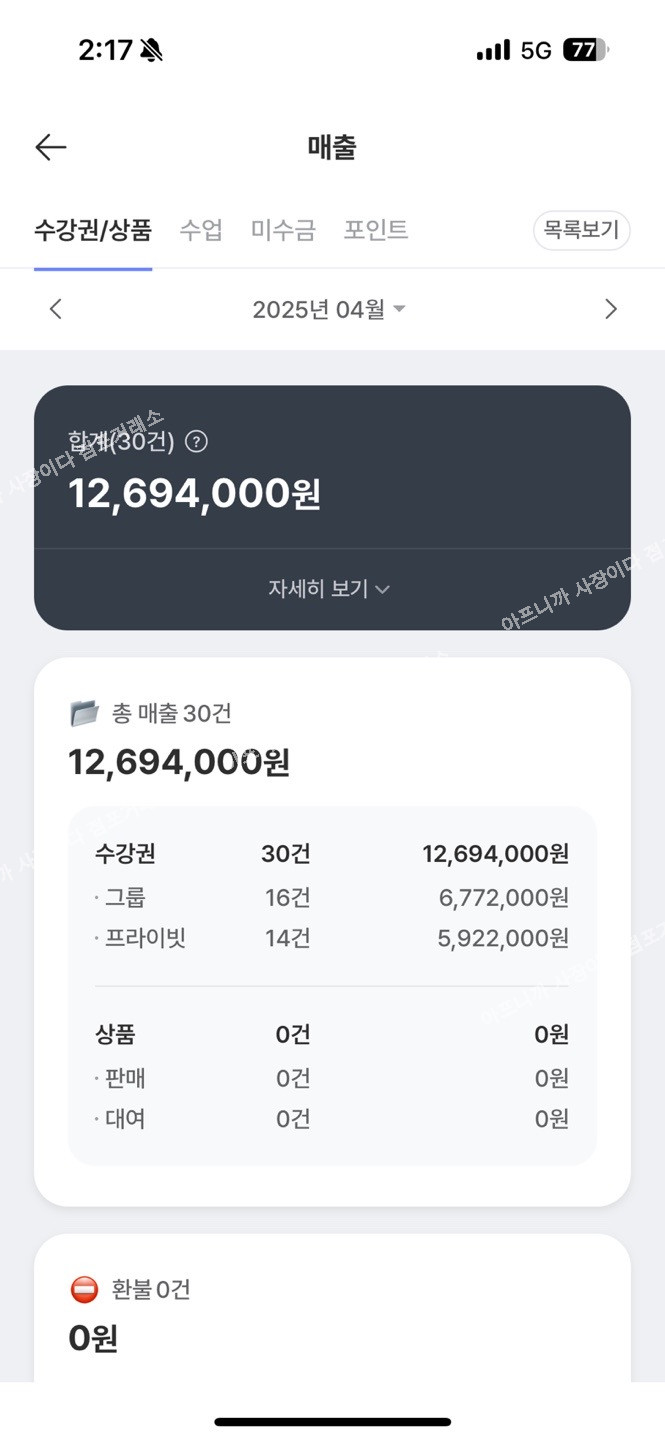Switch to the 미수금 tab

[283, 230]
